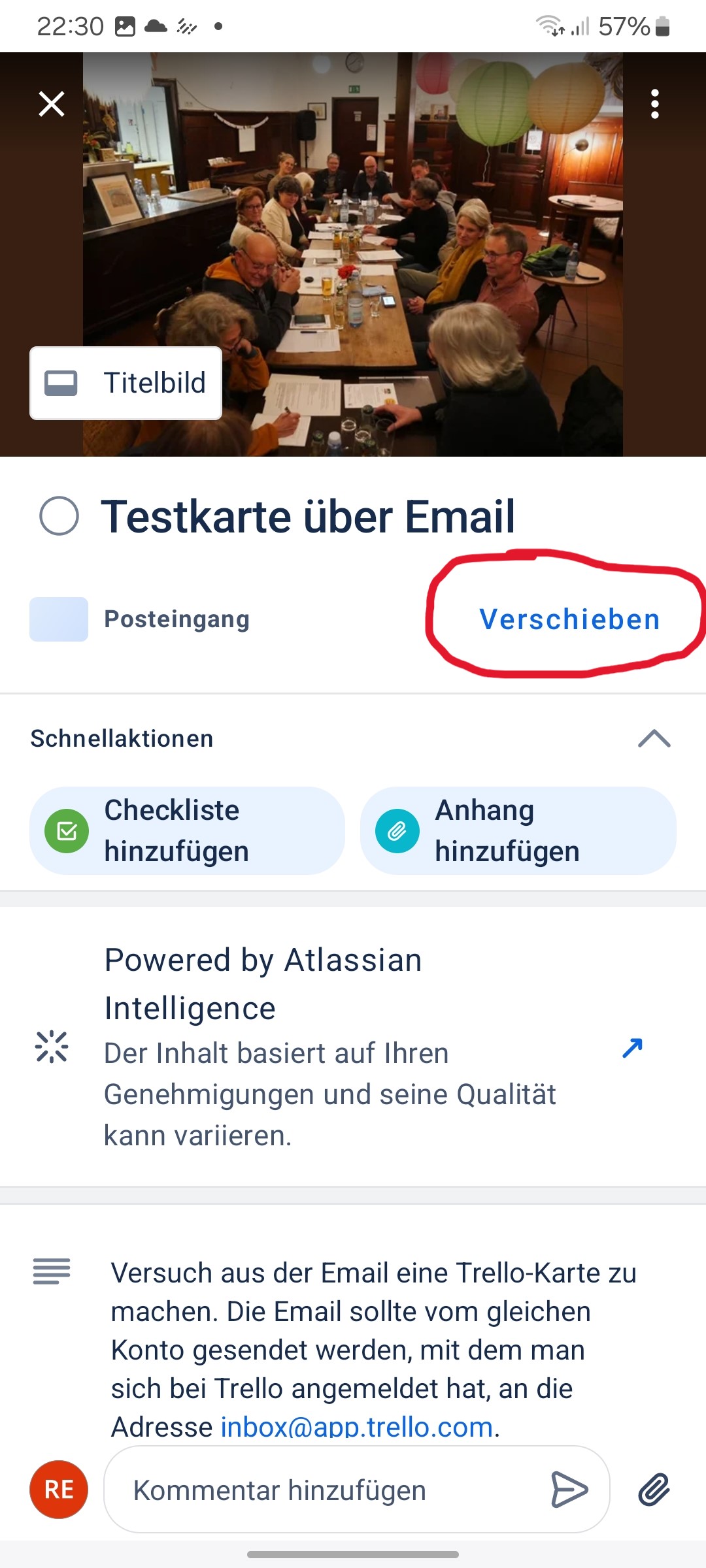The height and width of the screenshot is (1568, 706).
Task: Mark Testkarte über Email as complete
Action: click(59, 516)
